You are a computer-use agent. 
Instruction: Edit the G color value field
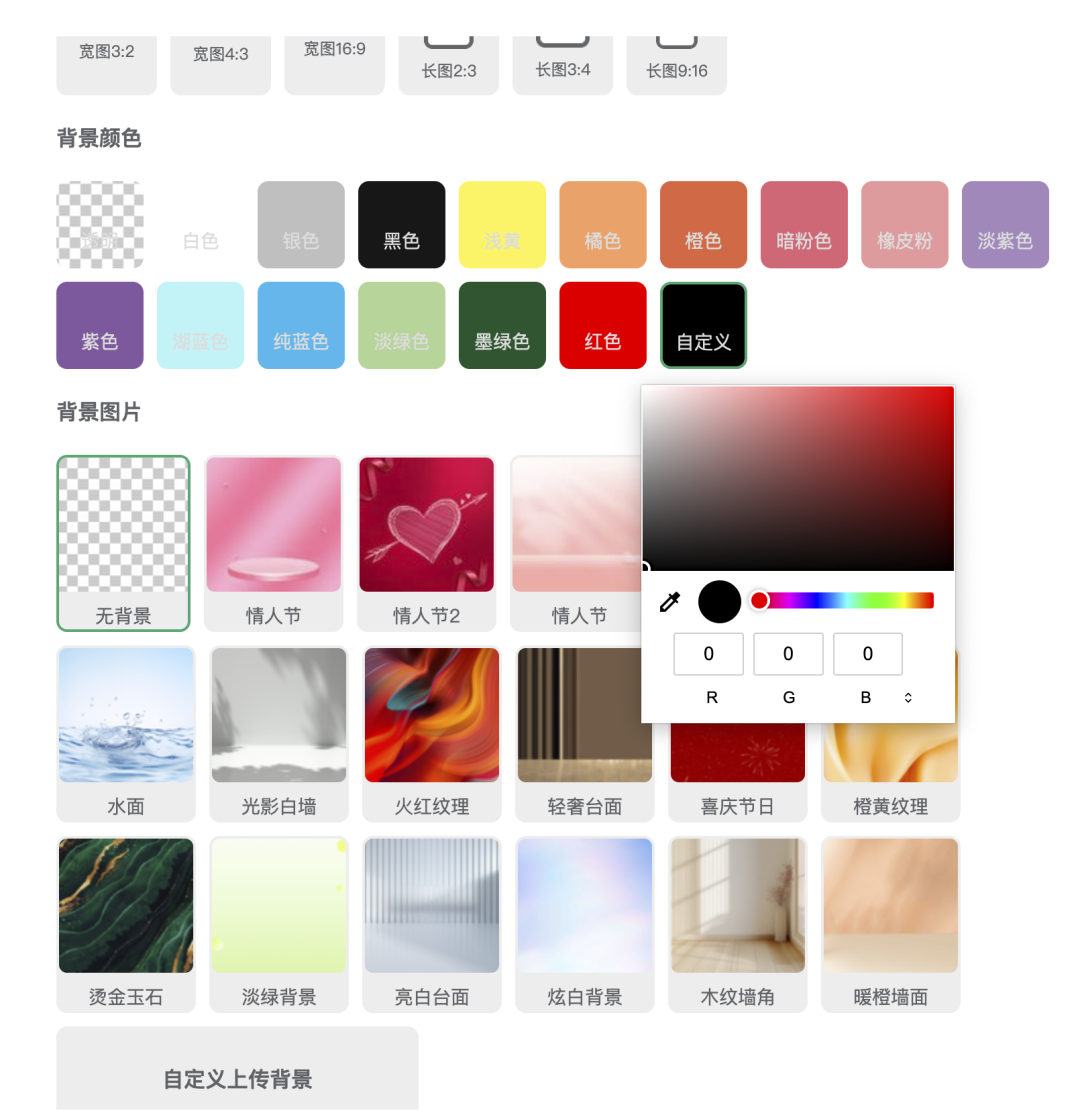[x=788, y=654]
